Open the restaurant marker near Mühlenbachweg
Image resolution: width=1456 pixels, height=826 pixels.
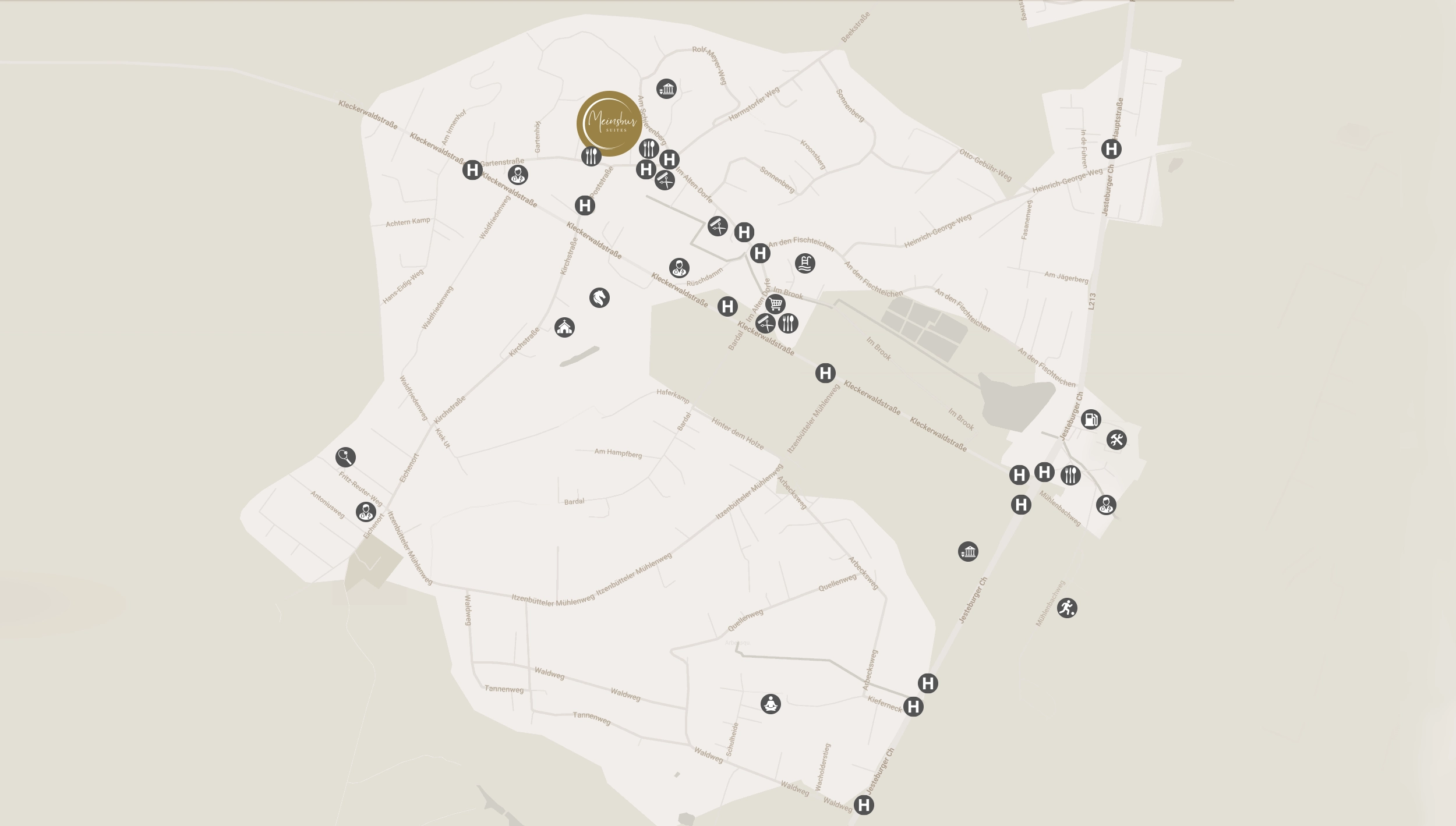pyautogui.click(x=1070, y=475)
